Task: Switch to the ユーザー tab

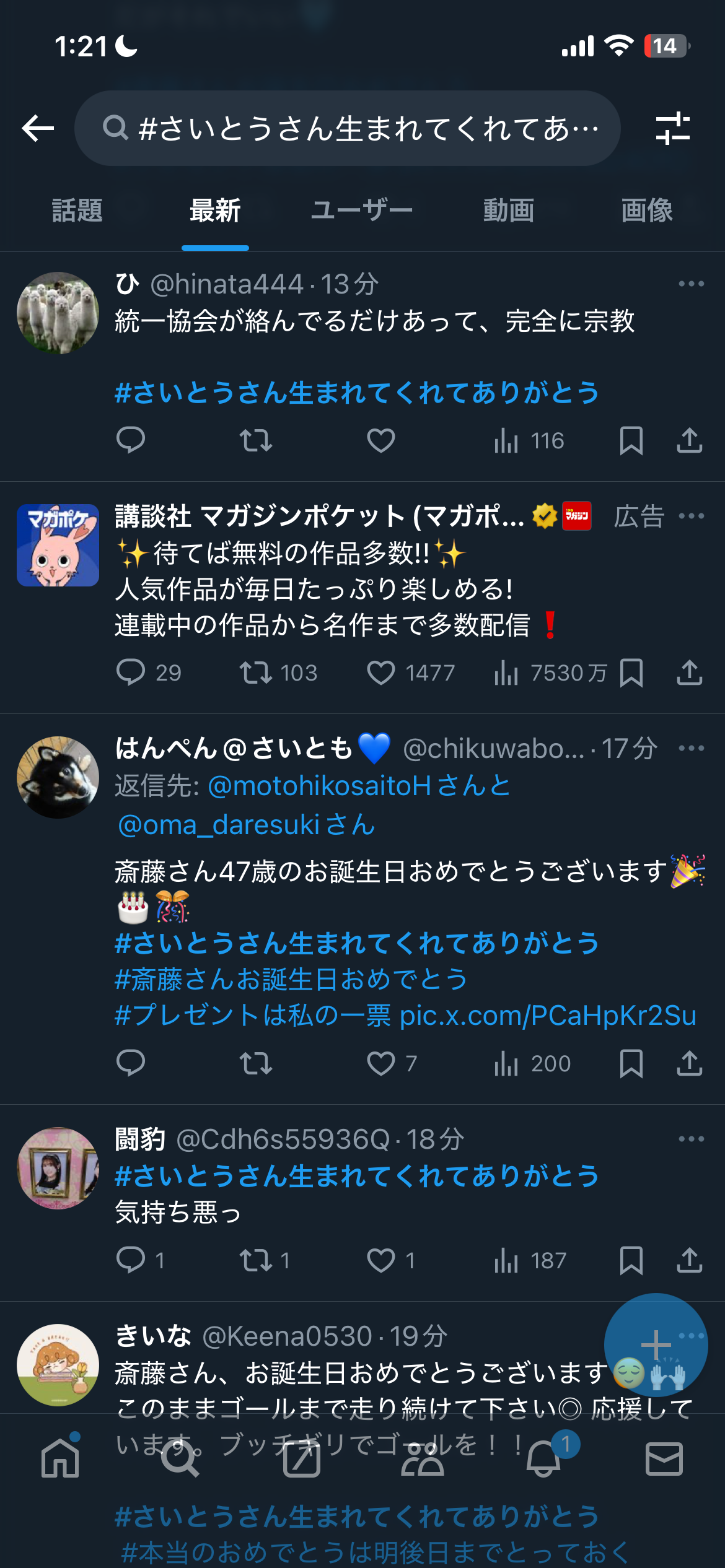Action: tap(361, 211)
